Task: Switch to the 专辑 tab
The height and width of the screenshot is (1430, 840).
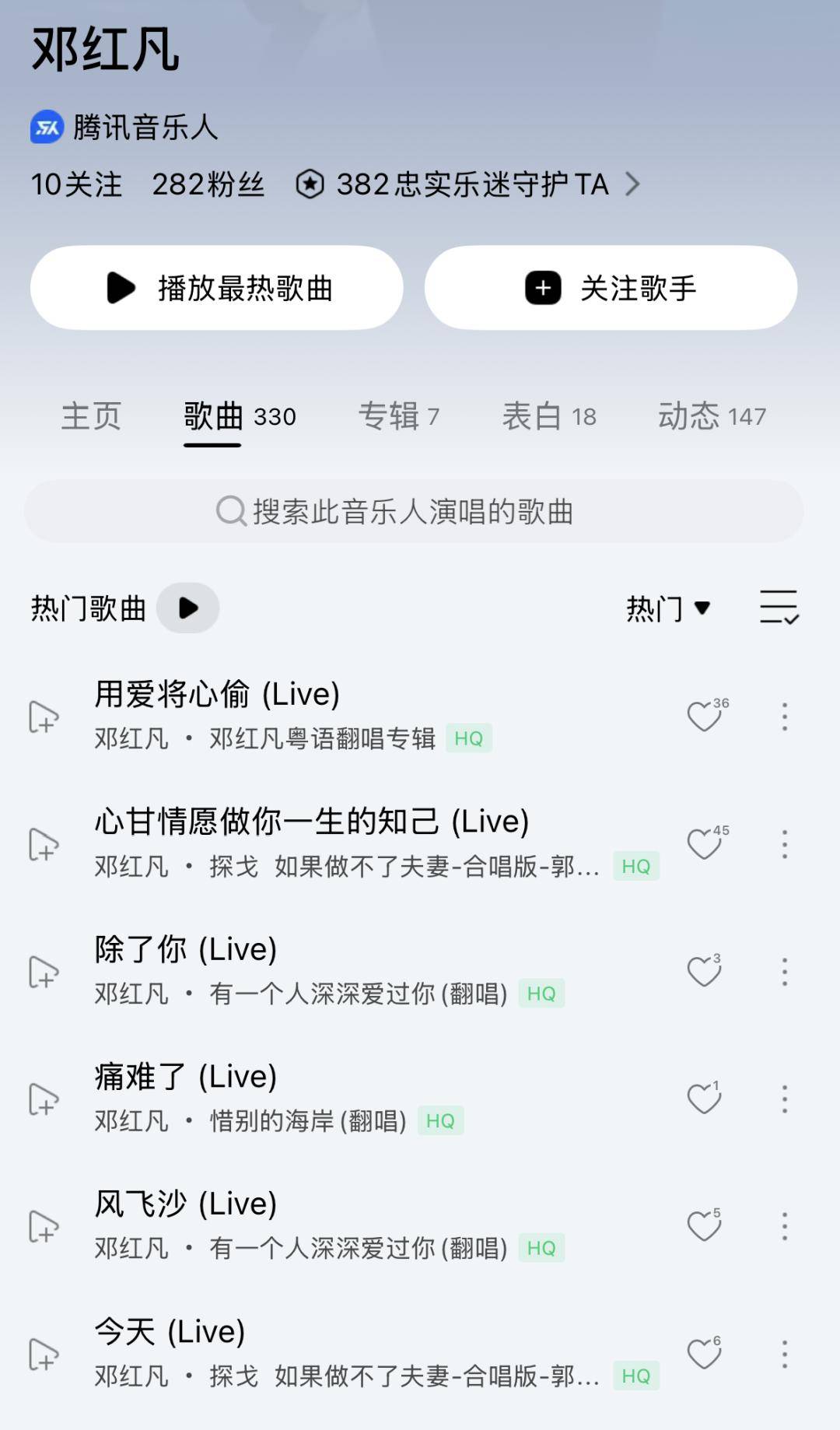Action: click(x=397, y=417)
